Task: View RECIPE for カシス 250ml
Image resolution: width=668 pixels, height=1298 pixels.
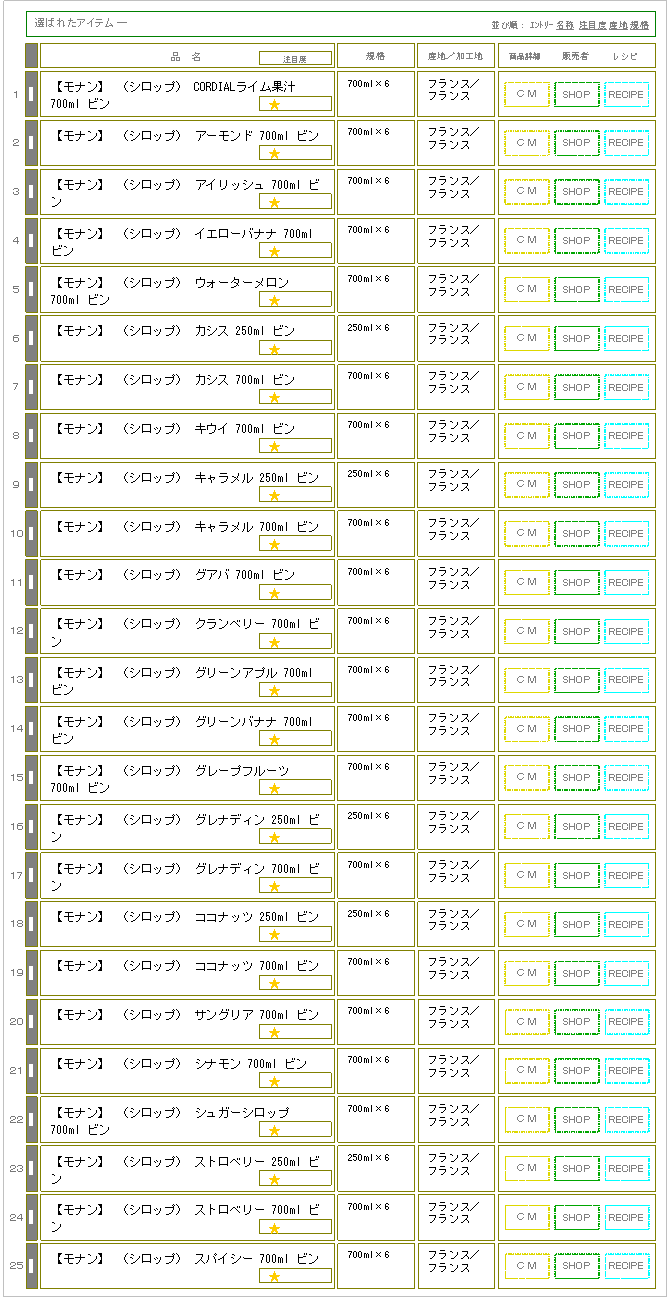Action: 626,338
